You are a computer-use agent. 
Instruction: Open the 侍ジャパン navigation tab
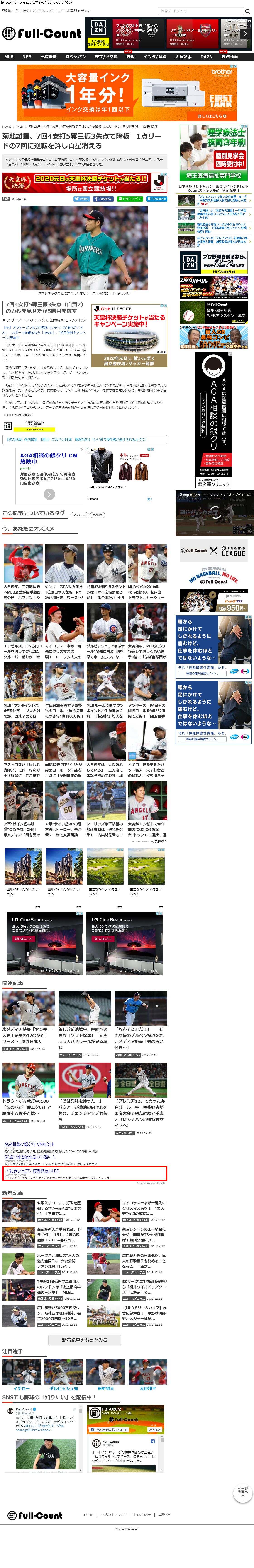pyautogui.click(x=76, y=57)
